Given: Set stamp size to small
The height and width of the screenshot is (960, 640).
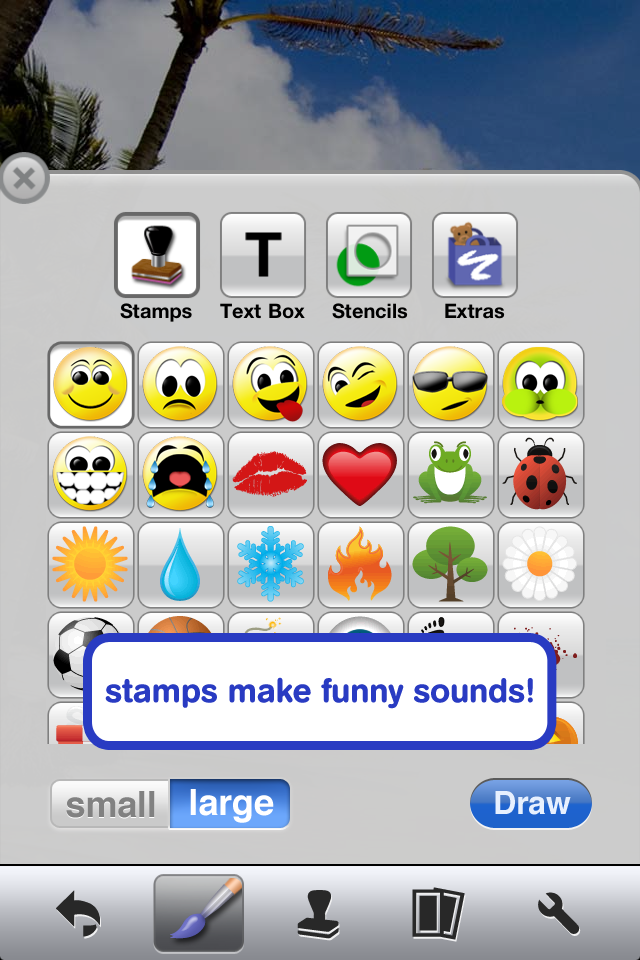Looking at the screenshot, I should [x=111, y=805].
